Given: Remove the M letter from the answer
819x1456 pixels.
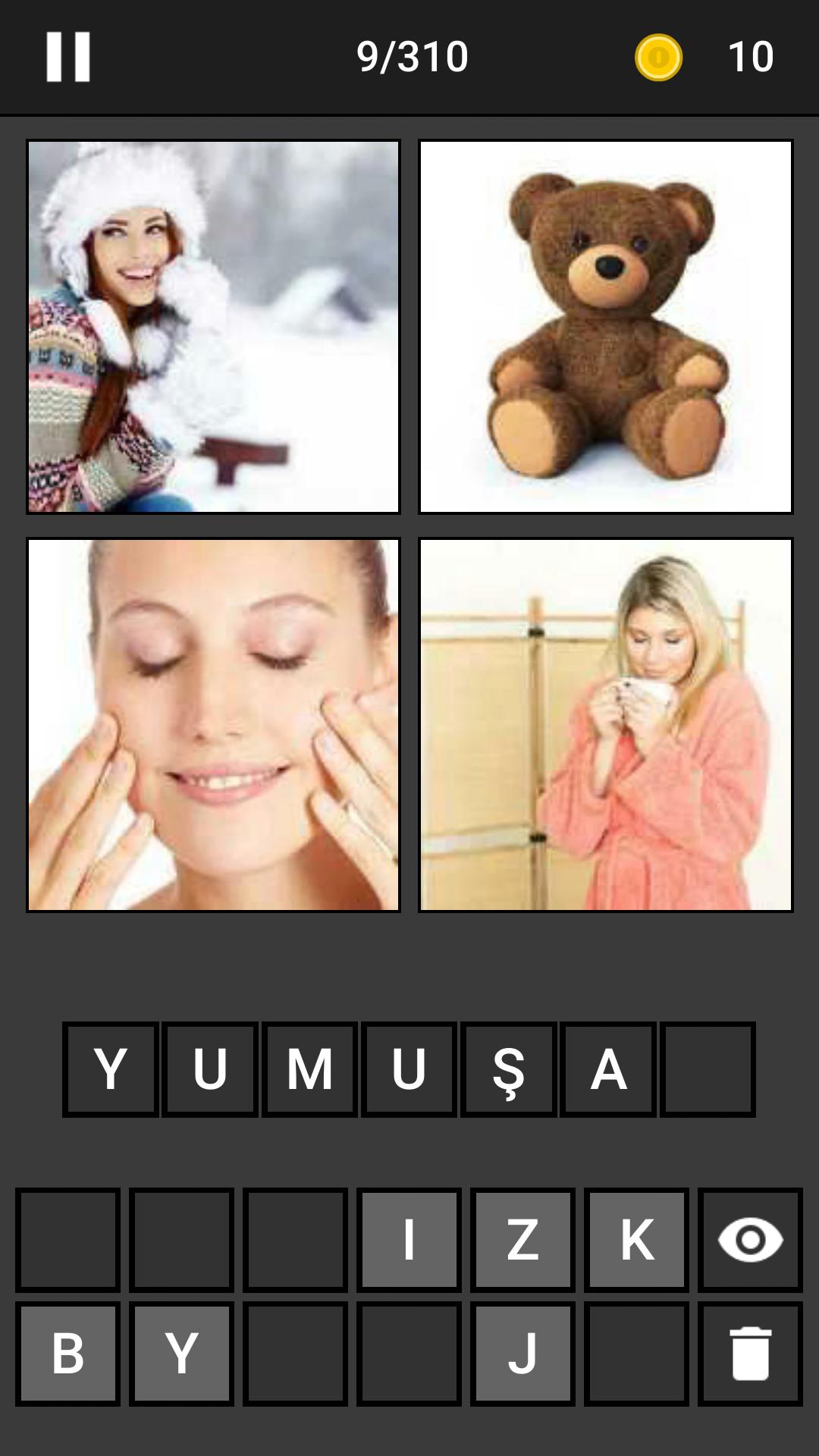Looking at the screenshot, I should coord(309,1069).
